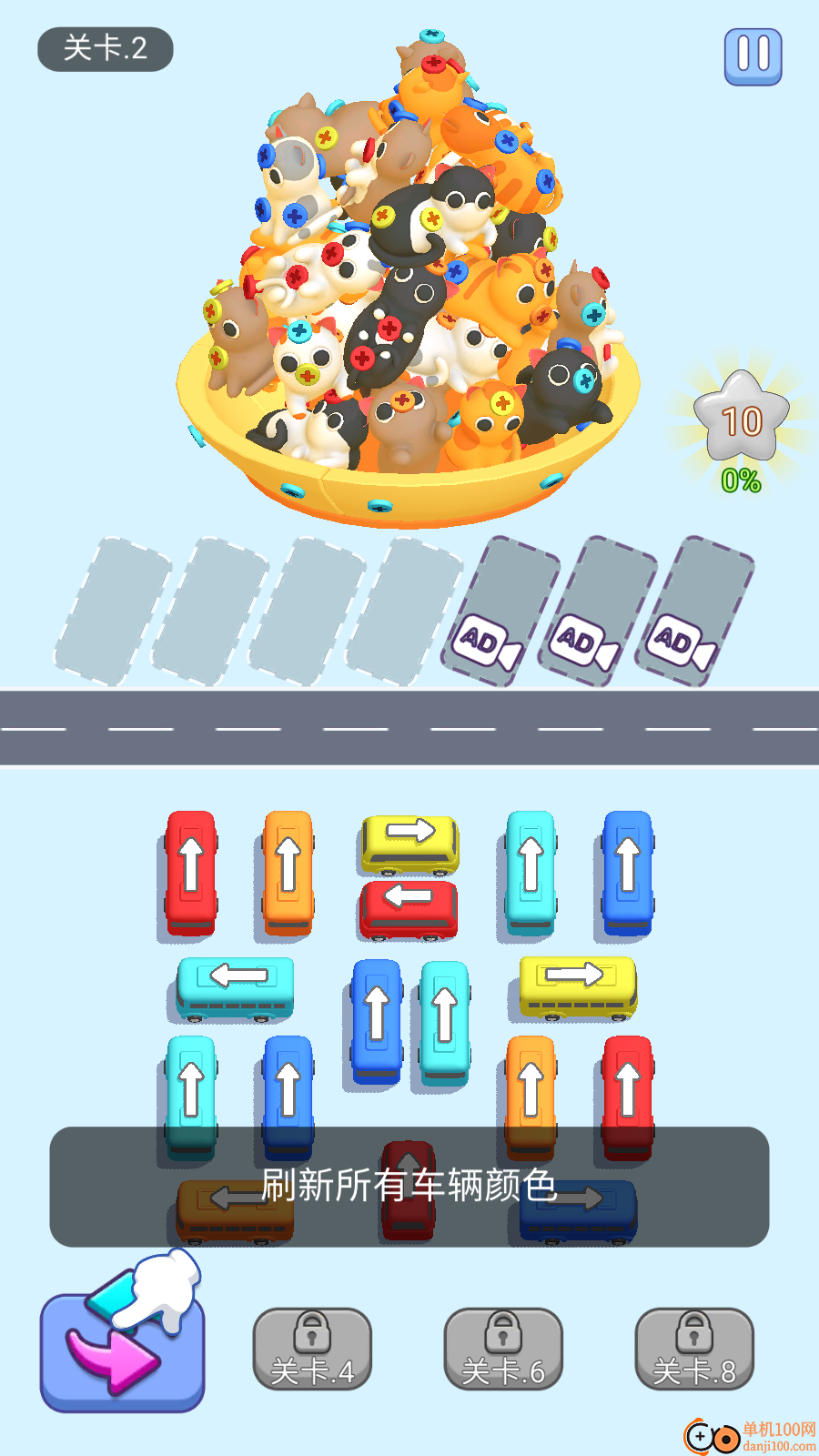Pause the game
Screen dimensions: 819x1456
(x=753, y=56)
